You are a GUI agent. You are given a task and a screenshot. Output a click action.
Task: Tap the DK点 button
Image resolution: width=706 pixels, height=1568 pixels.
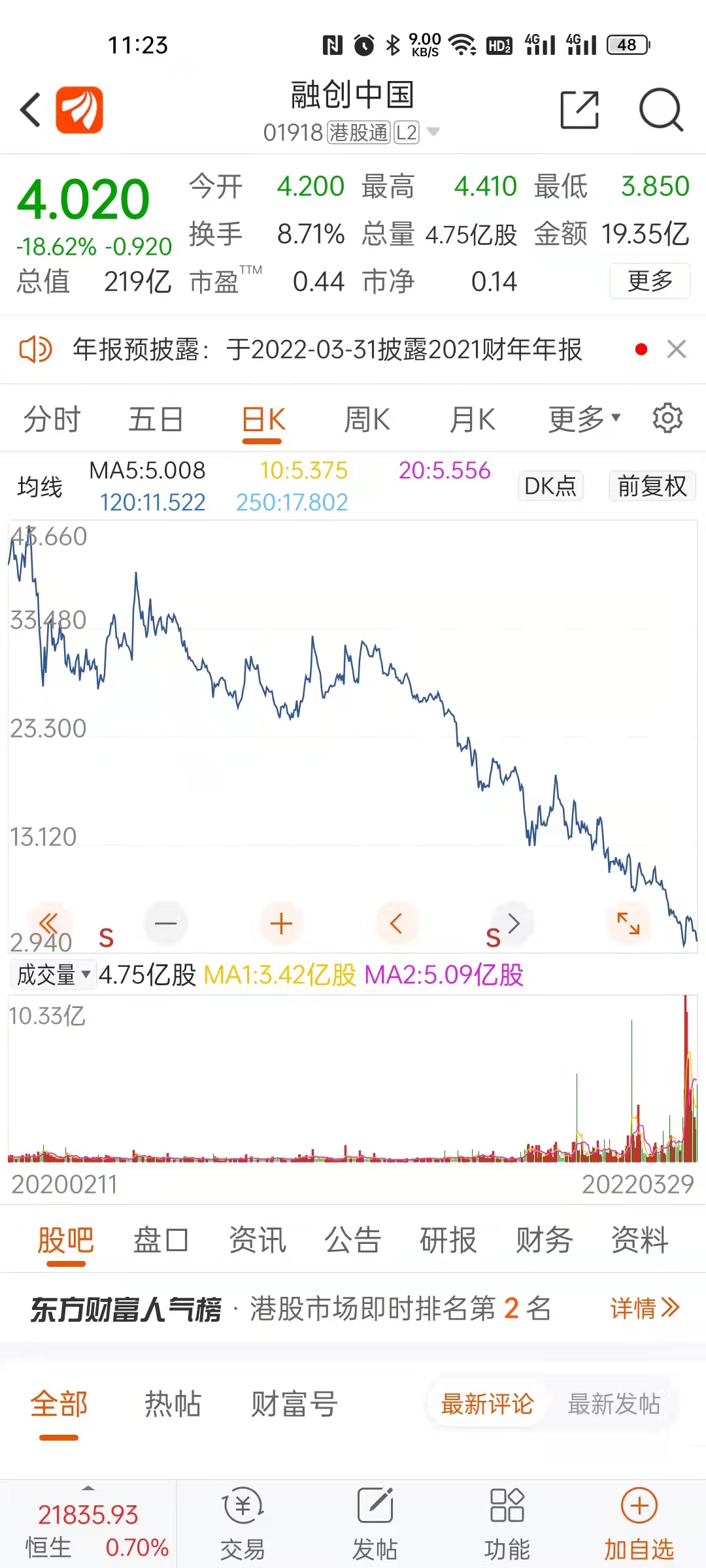(550, 486)
